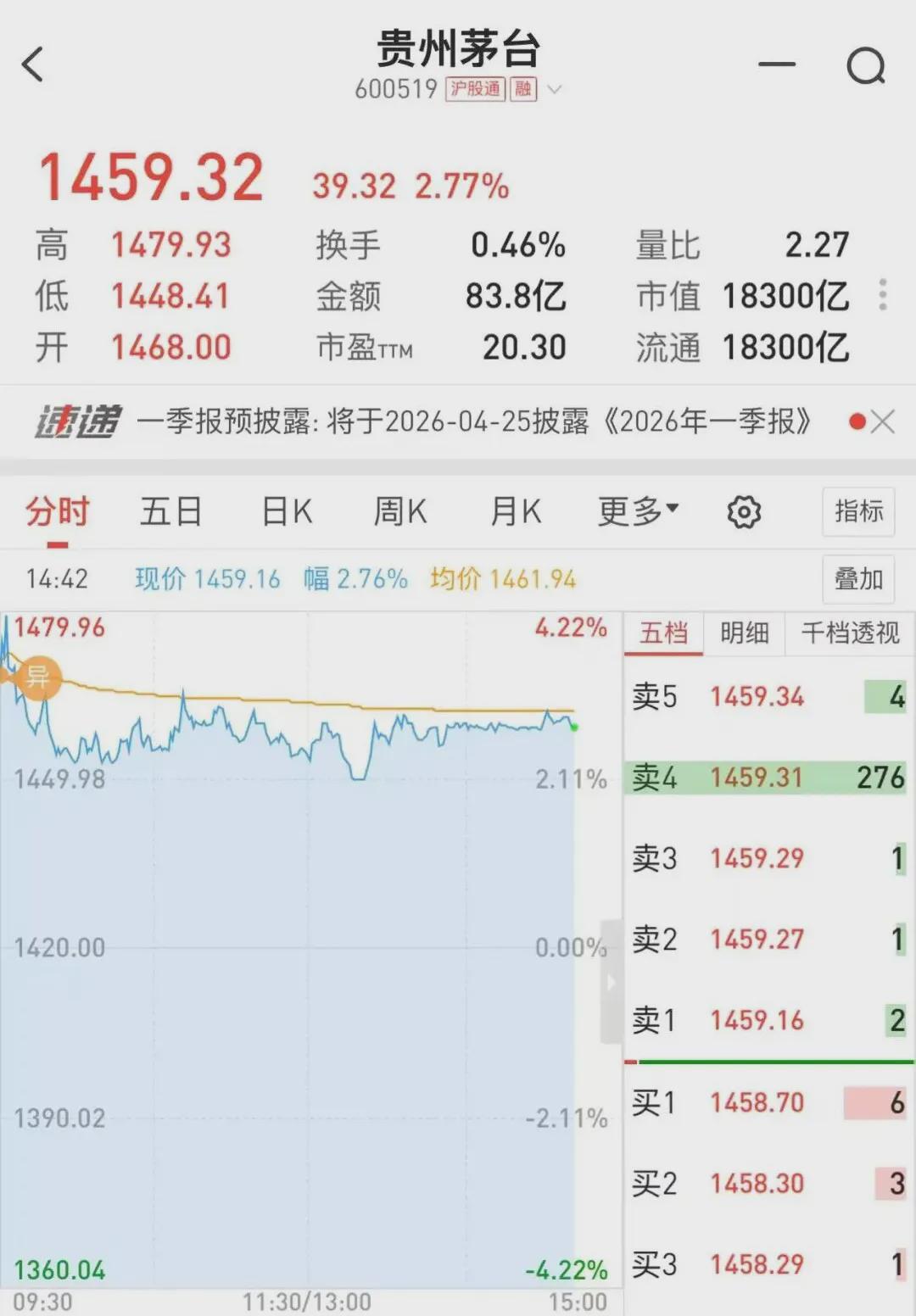Image resolution: width=916 pixels, height=1316 pixels.
Task: Dismiss the 速递 news banner
Action: (884, 421)
